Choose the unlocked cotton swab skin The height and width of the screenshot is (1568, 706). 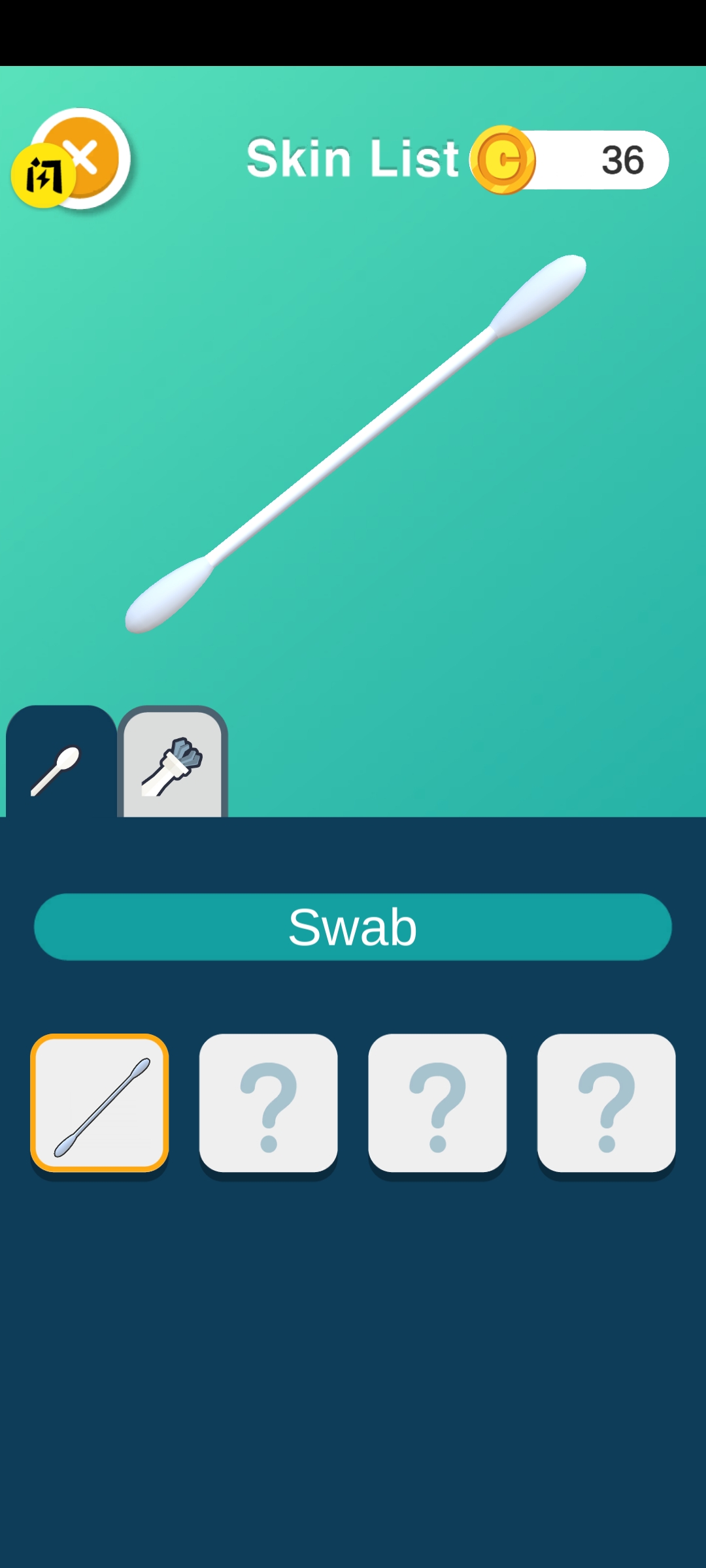[x=99, y=1103]
